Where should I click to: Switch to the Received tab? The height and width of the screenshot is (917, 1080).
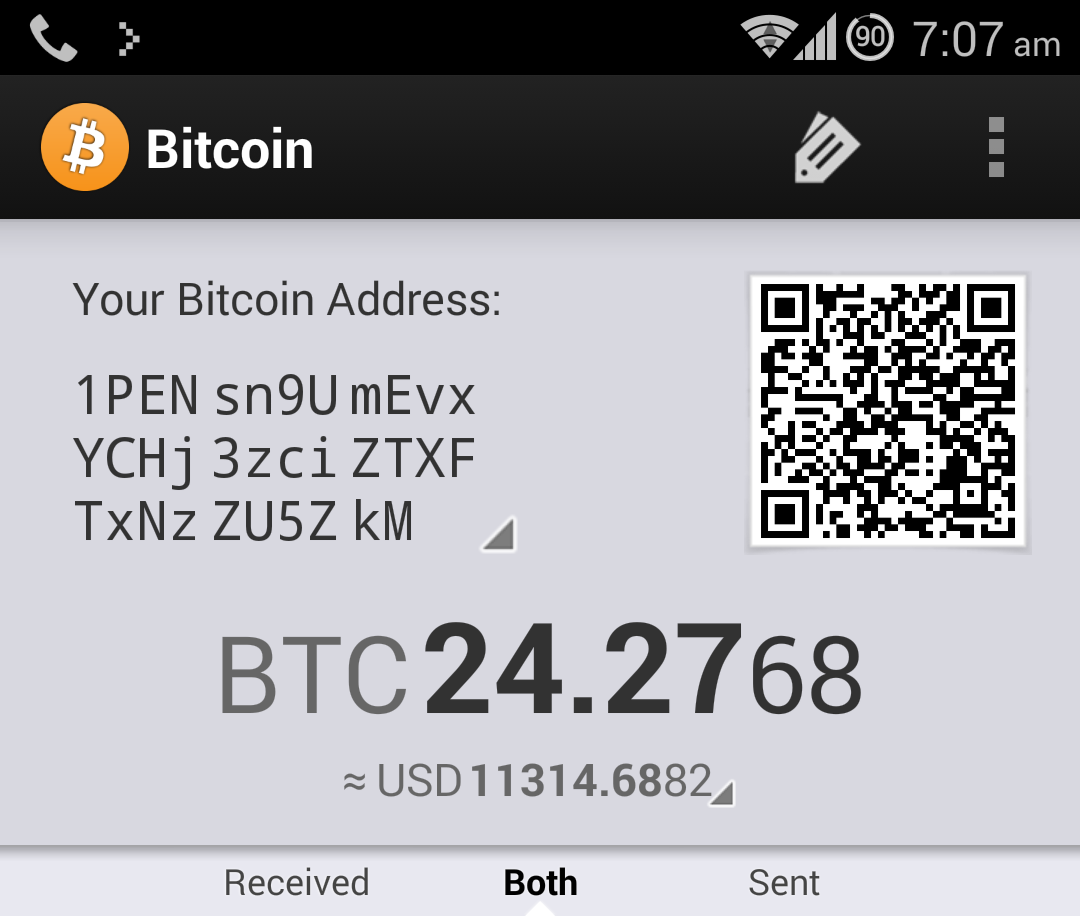point(296,882)
